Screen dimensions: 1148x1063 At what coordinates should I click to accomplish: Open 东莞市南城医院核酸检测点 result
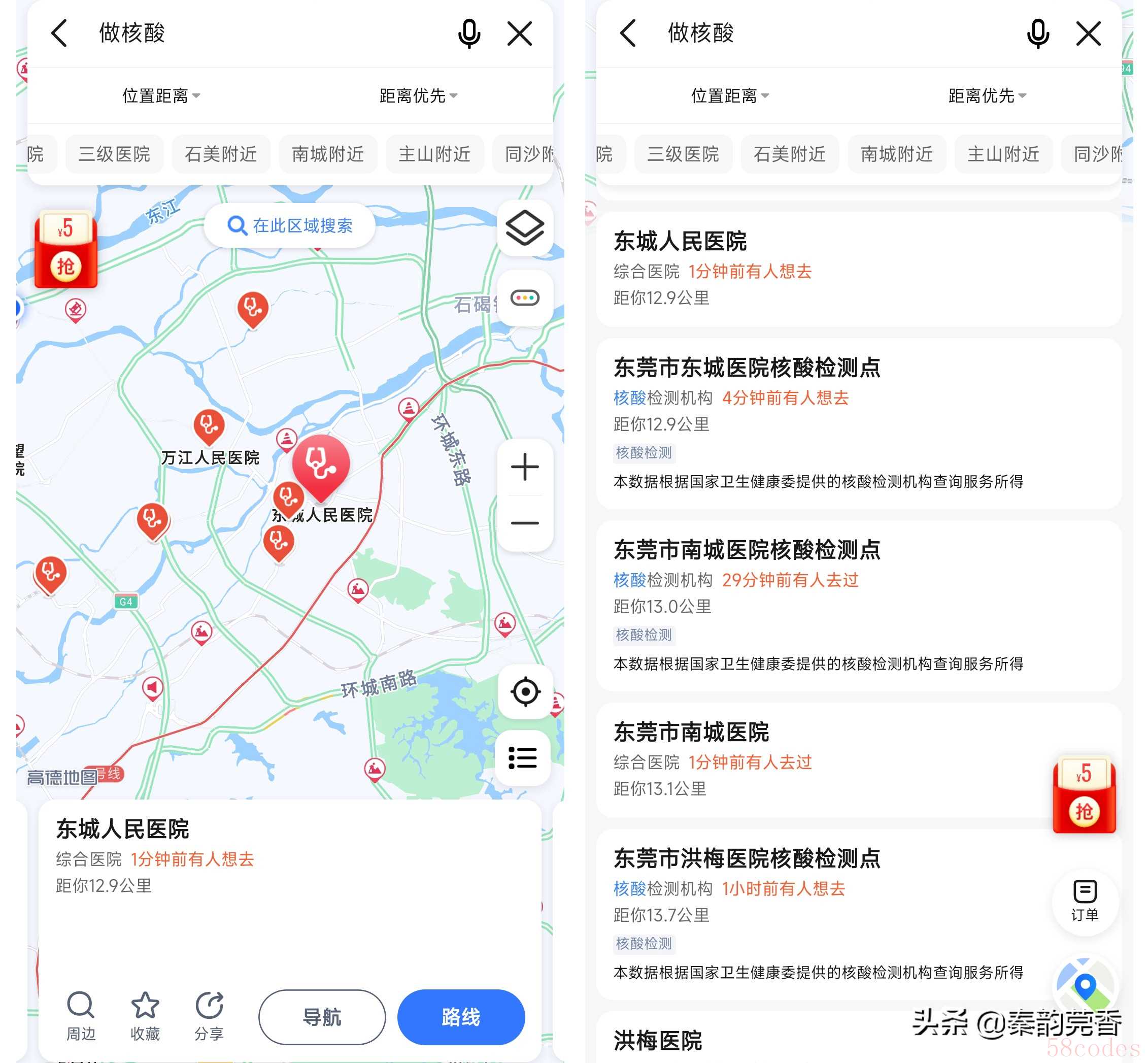coord(747,550)
